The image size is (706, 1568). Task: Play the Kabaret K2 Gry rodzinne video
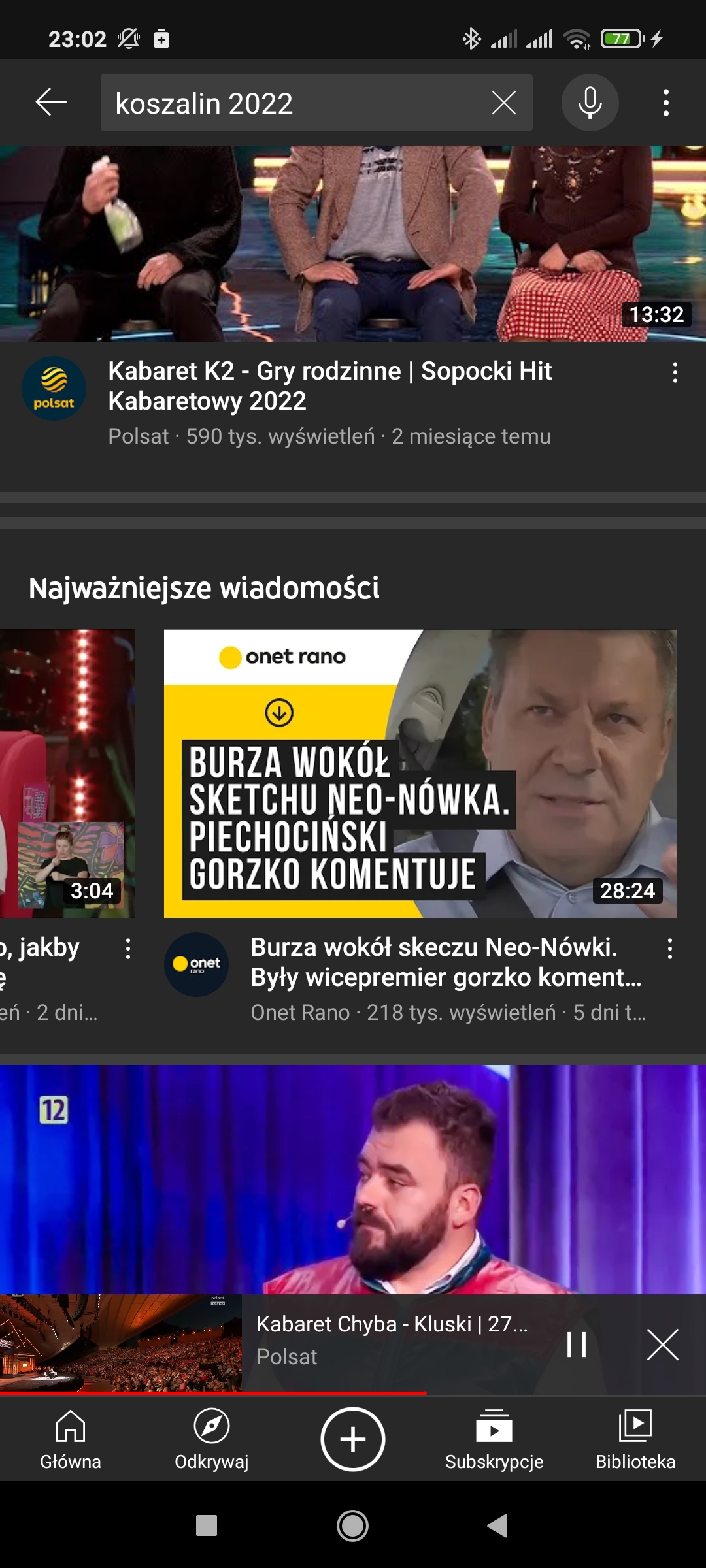tap(353, 243)
